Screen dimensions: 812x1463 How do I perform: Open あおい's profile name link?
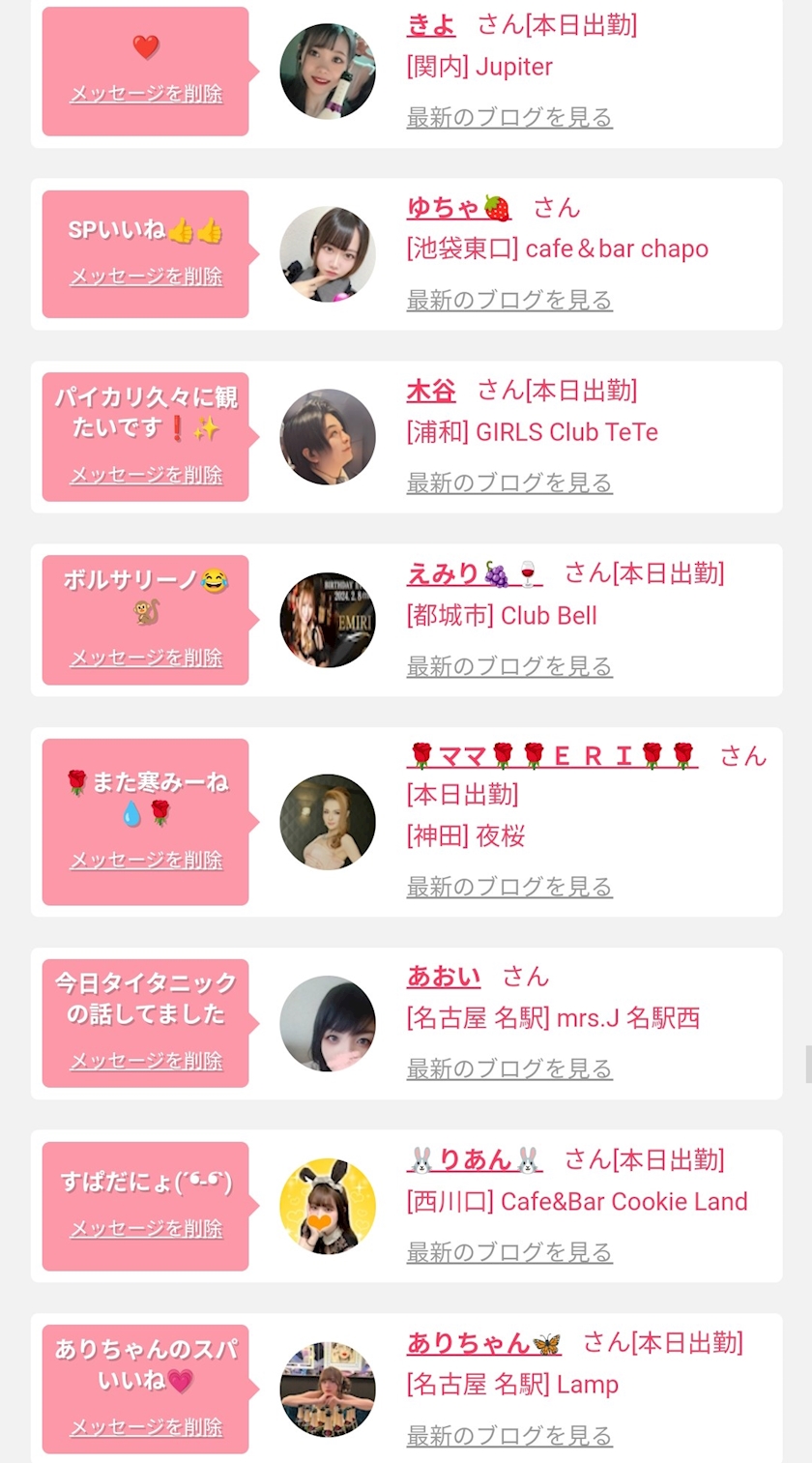444,977
